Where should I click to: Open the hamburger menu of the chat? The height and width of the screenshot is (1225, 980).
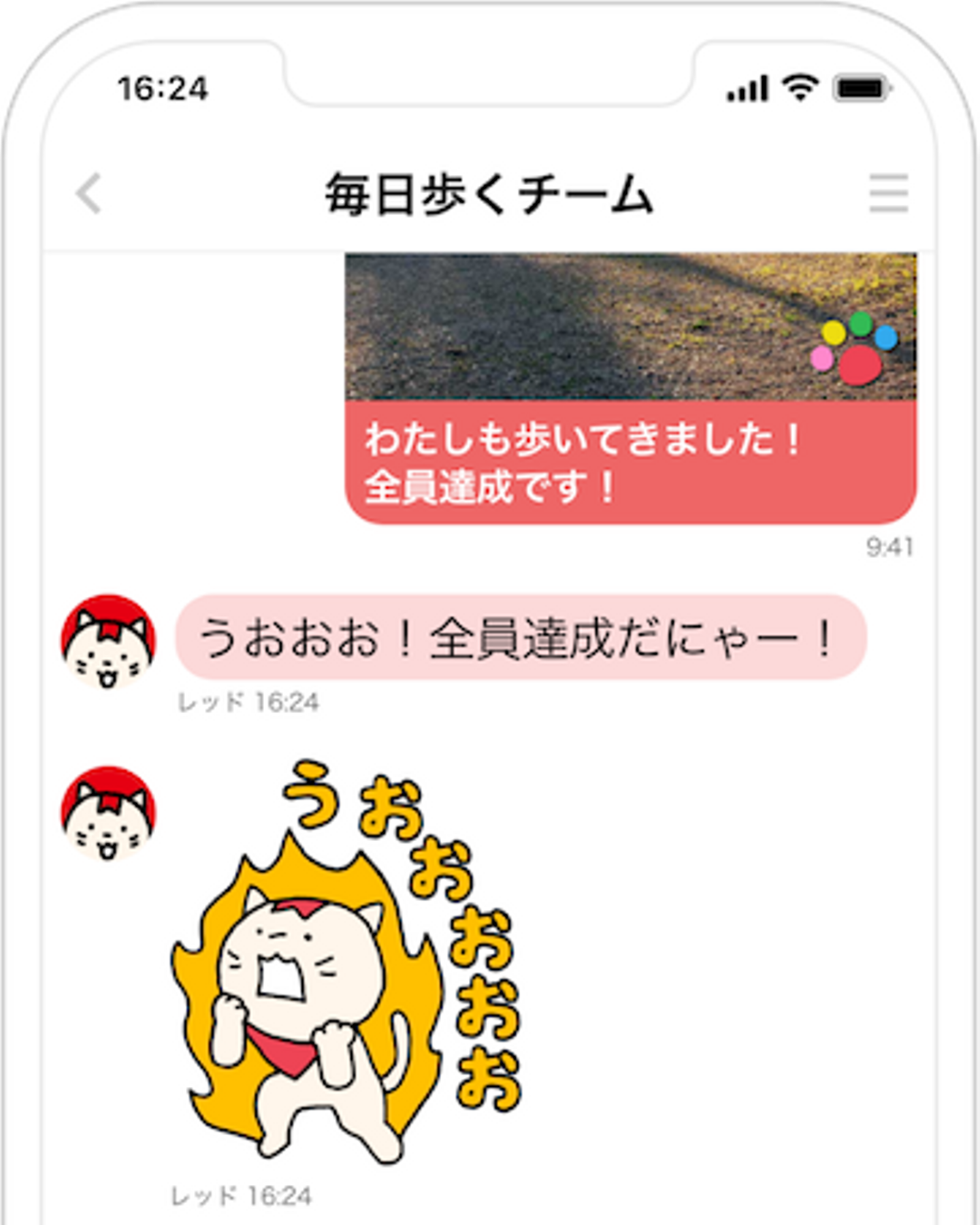(889, 193)
